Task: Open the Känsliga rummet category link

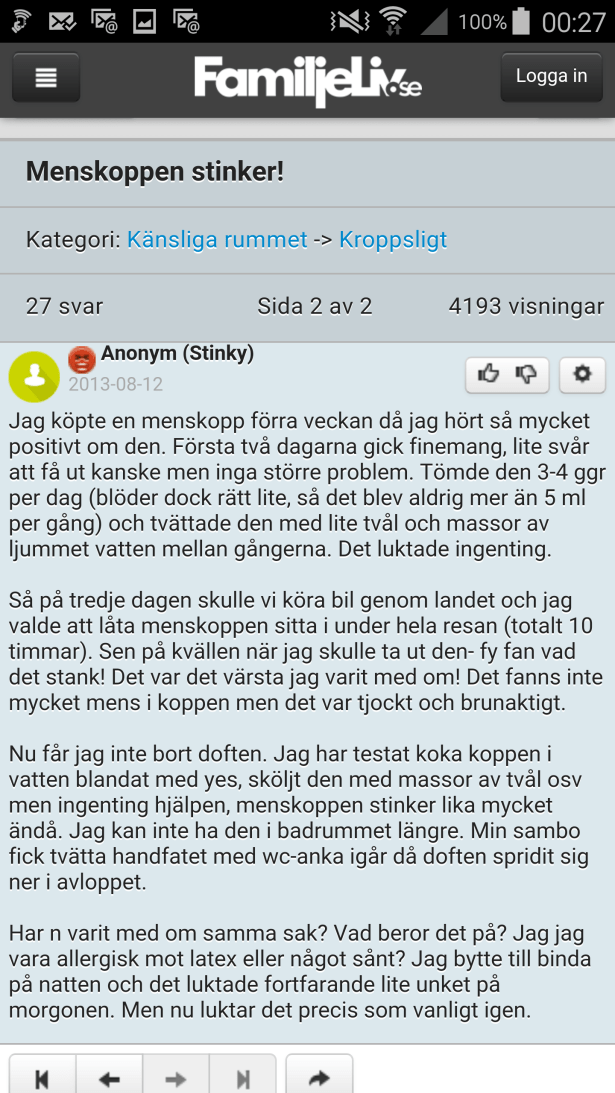Action: (x=217, y=240)
